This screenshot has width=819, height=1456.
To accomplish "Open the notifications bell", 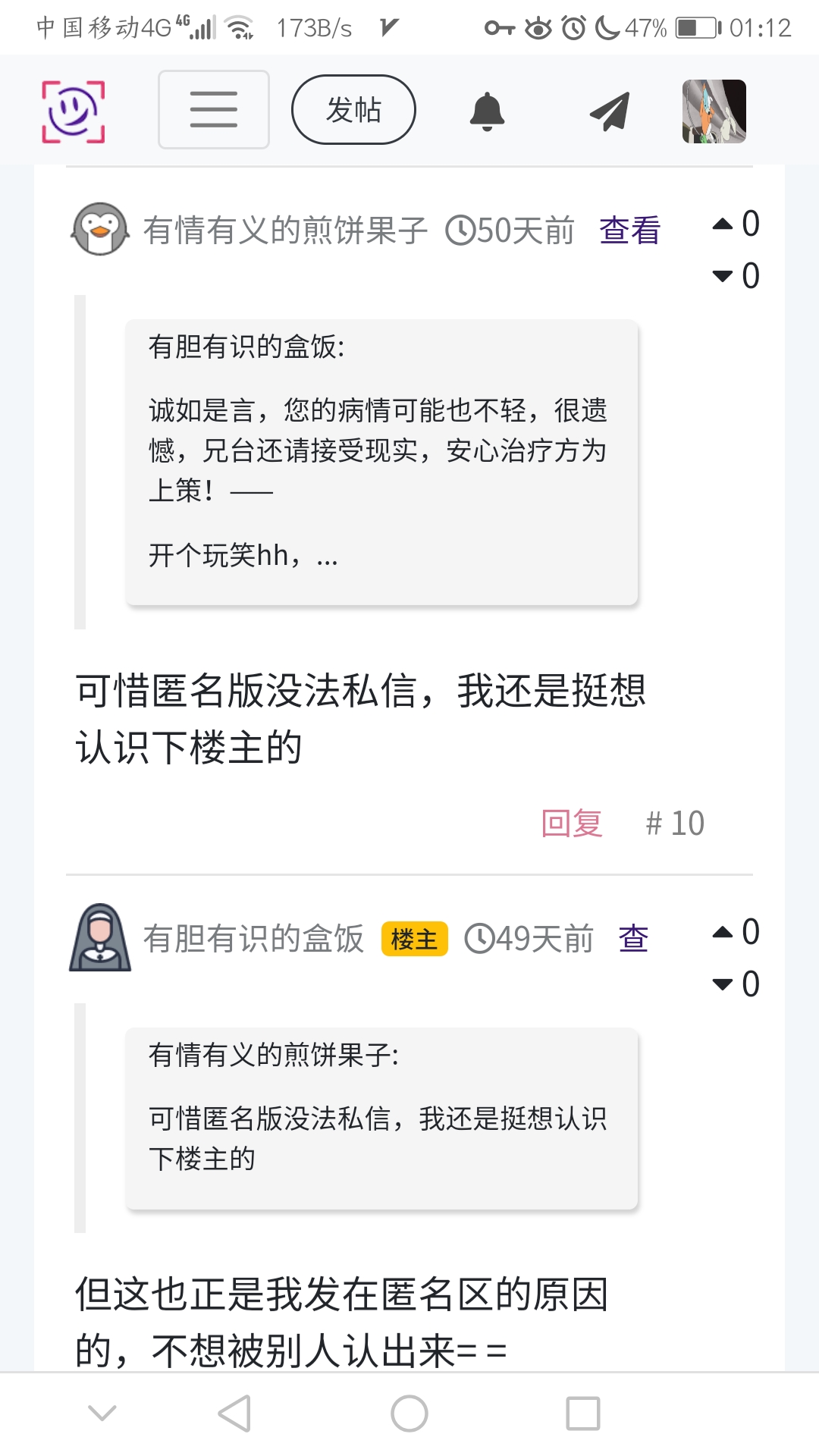I will [487, 111].
